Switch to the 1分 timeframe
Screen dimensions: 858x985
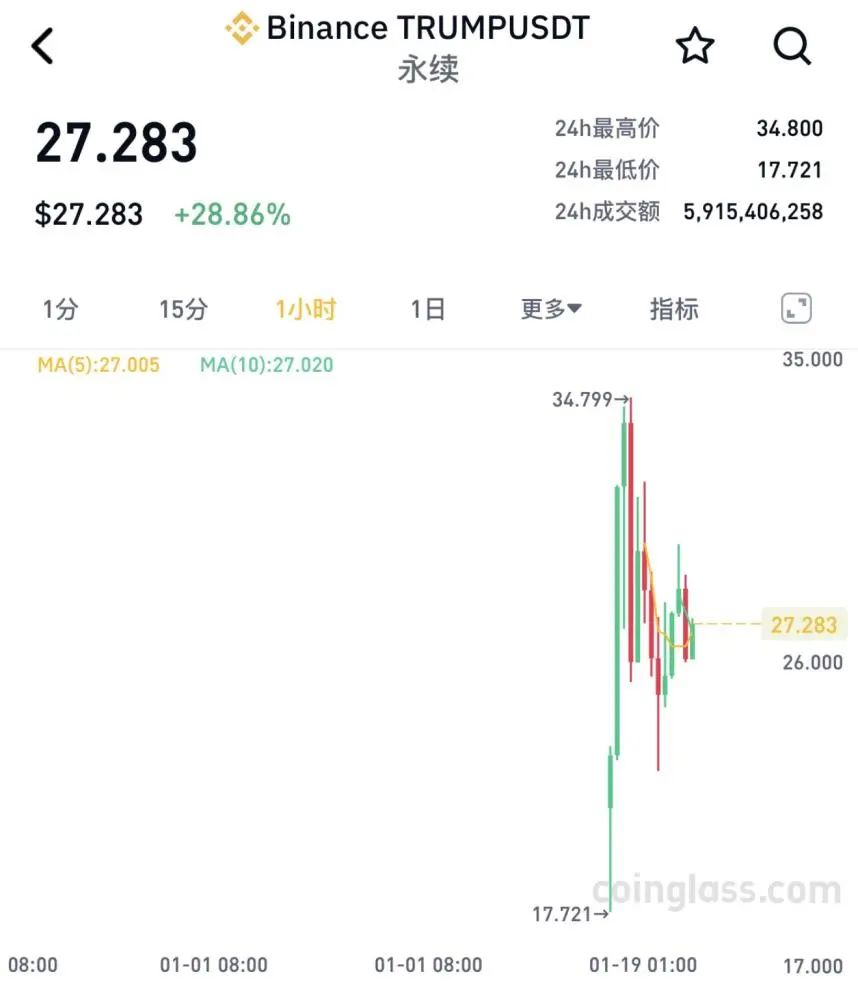[x=60, y=309]
